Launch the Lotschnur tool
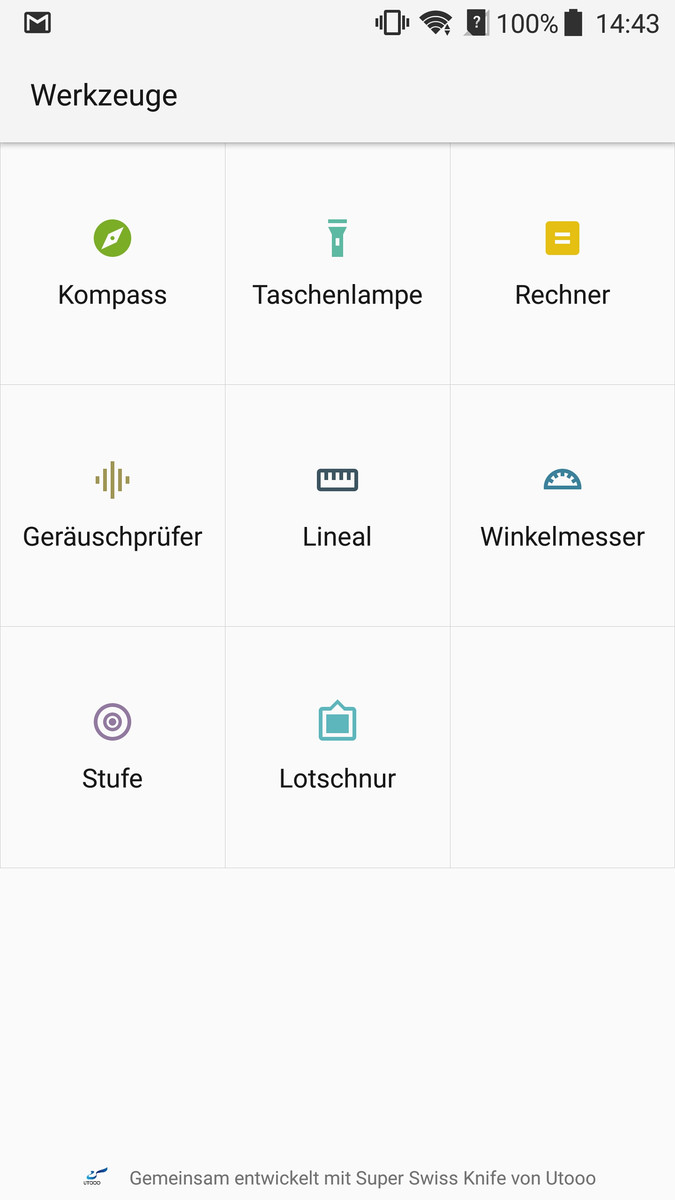 (337, 747)
